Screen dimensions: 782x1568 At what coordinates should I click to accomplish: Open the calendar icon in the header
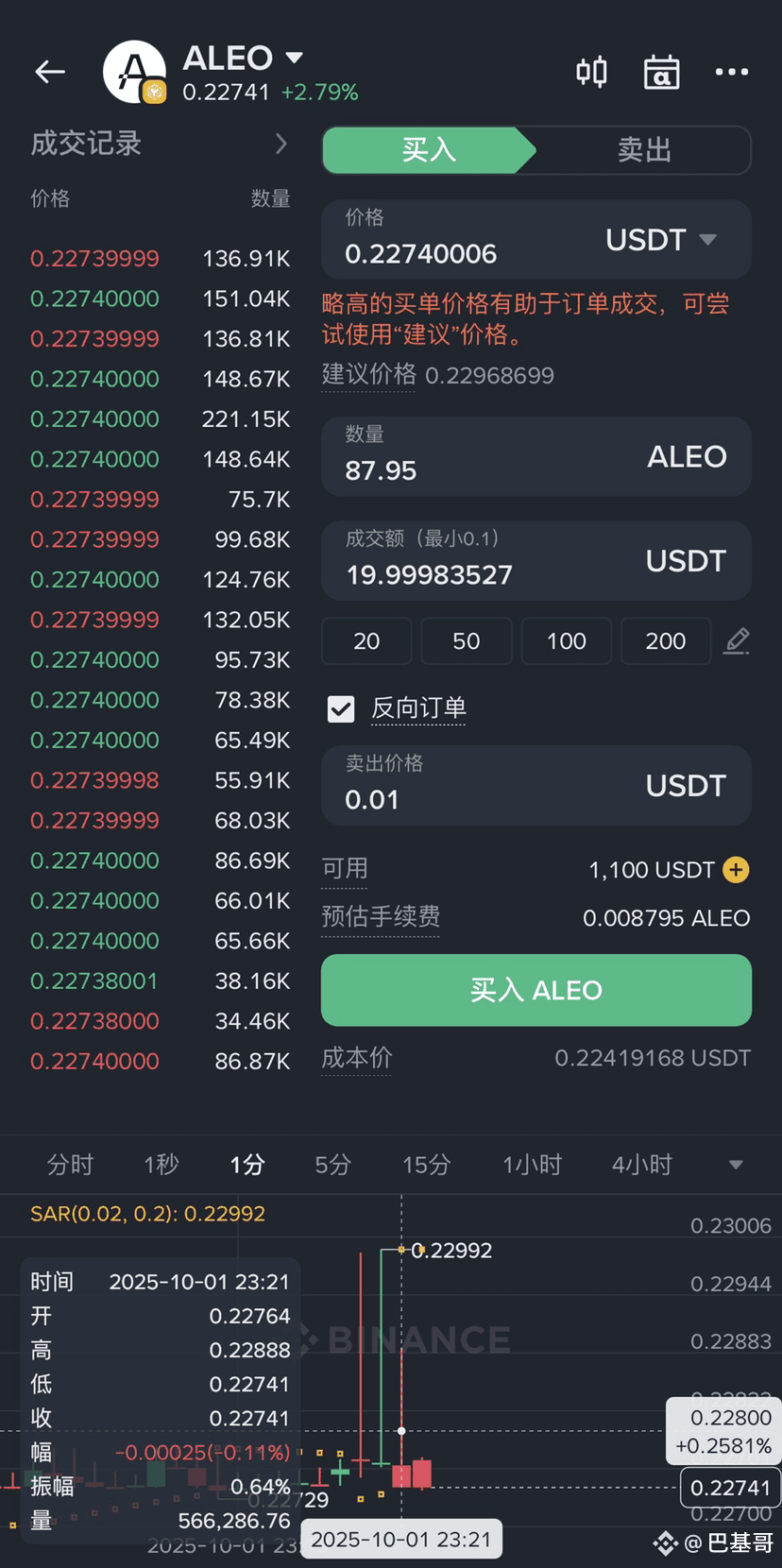point(661,73)
